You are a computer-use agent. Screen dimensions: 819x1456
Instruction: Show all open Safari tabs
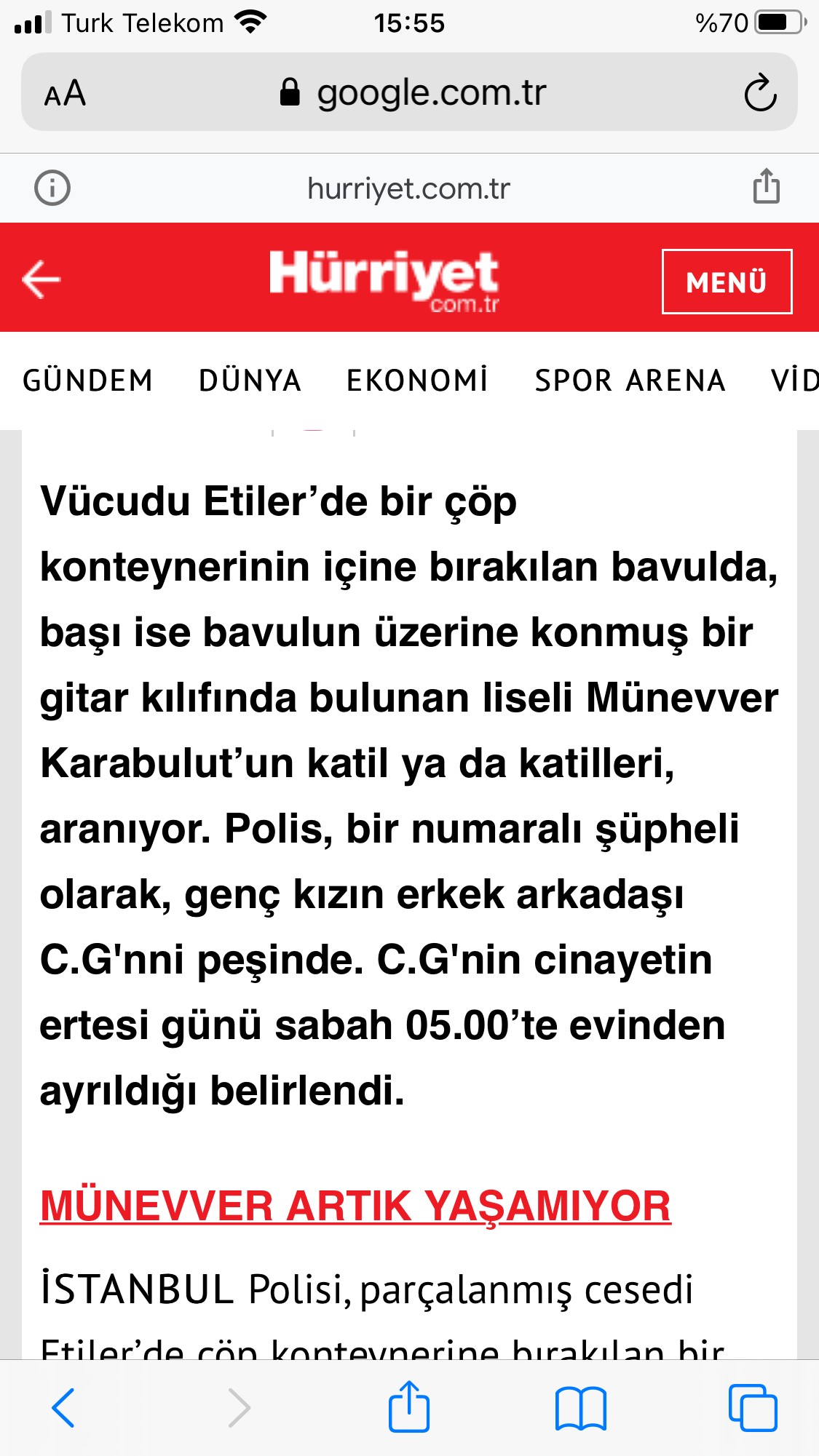pos(753,1408)
